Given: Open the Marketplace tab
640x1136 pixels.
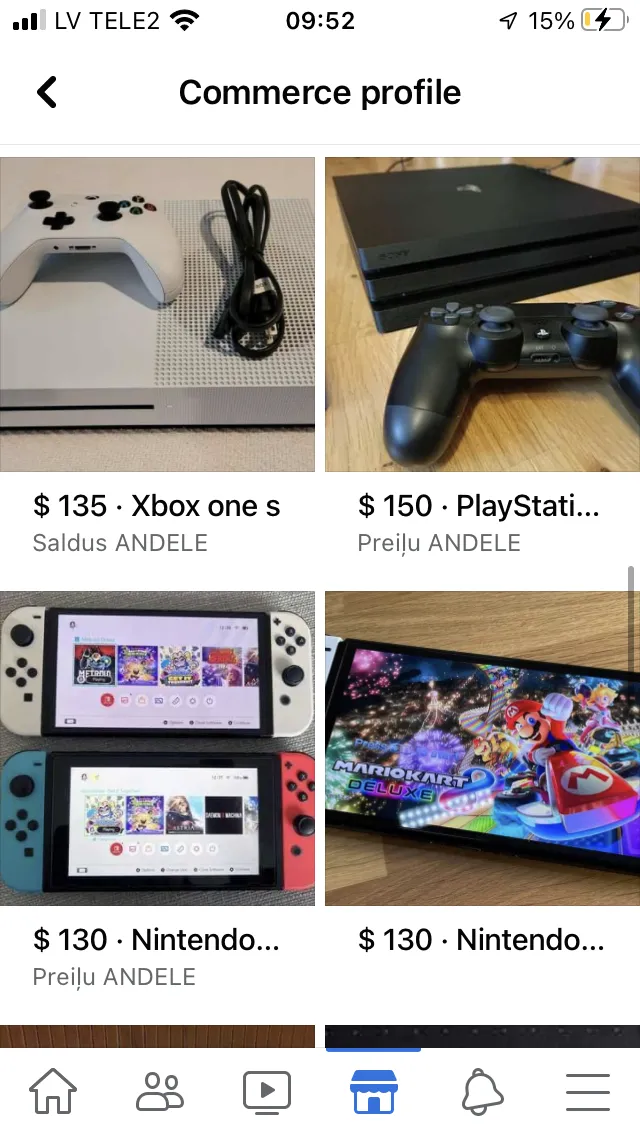Looking at the screenshot, I should [373, 1092].
